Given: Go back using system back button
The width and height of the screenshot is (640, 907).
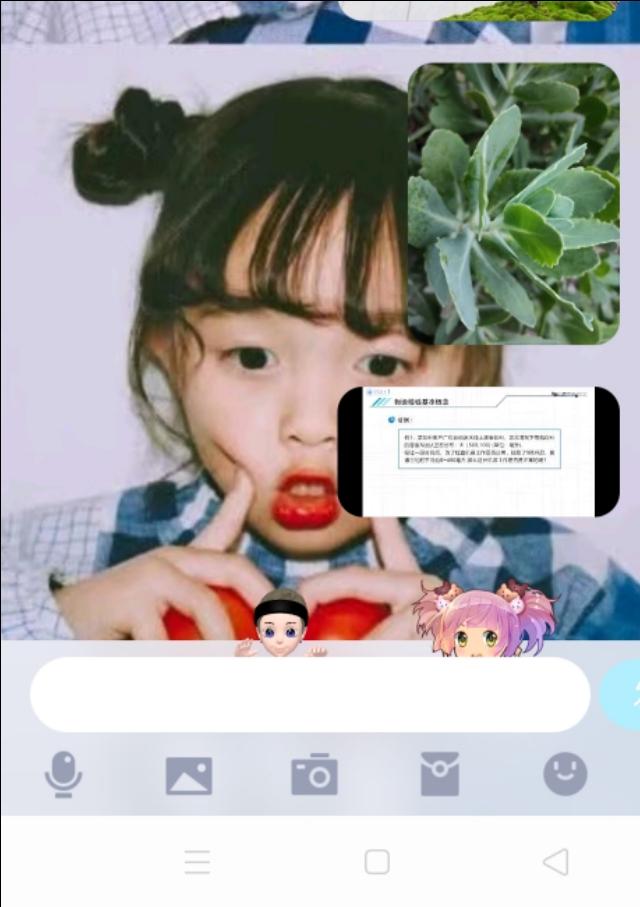Looking at the screenshot, I should [x=555, y=862].
